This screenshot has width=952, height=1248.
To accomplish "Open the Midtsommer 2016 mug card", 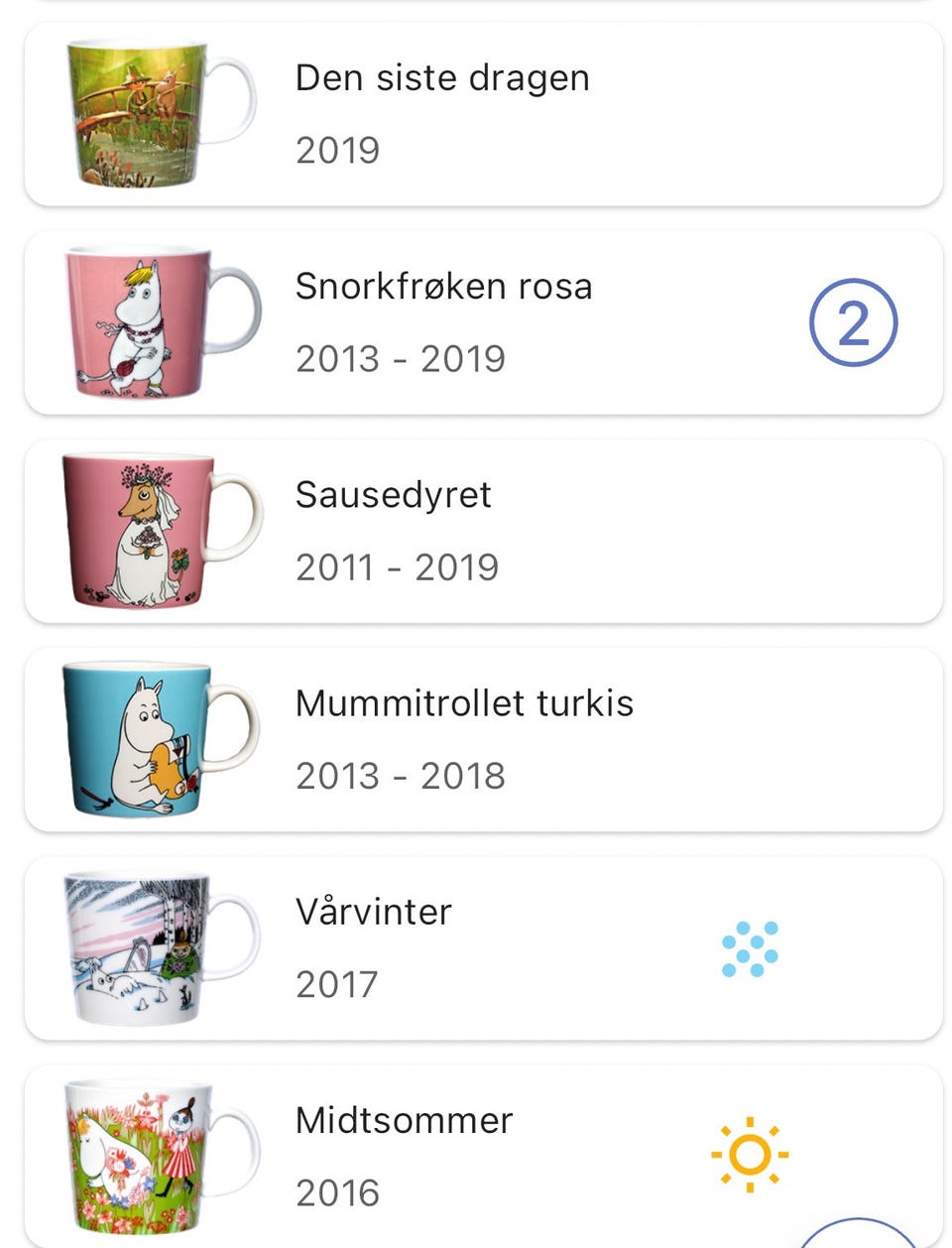I will (483, 1156).
